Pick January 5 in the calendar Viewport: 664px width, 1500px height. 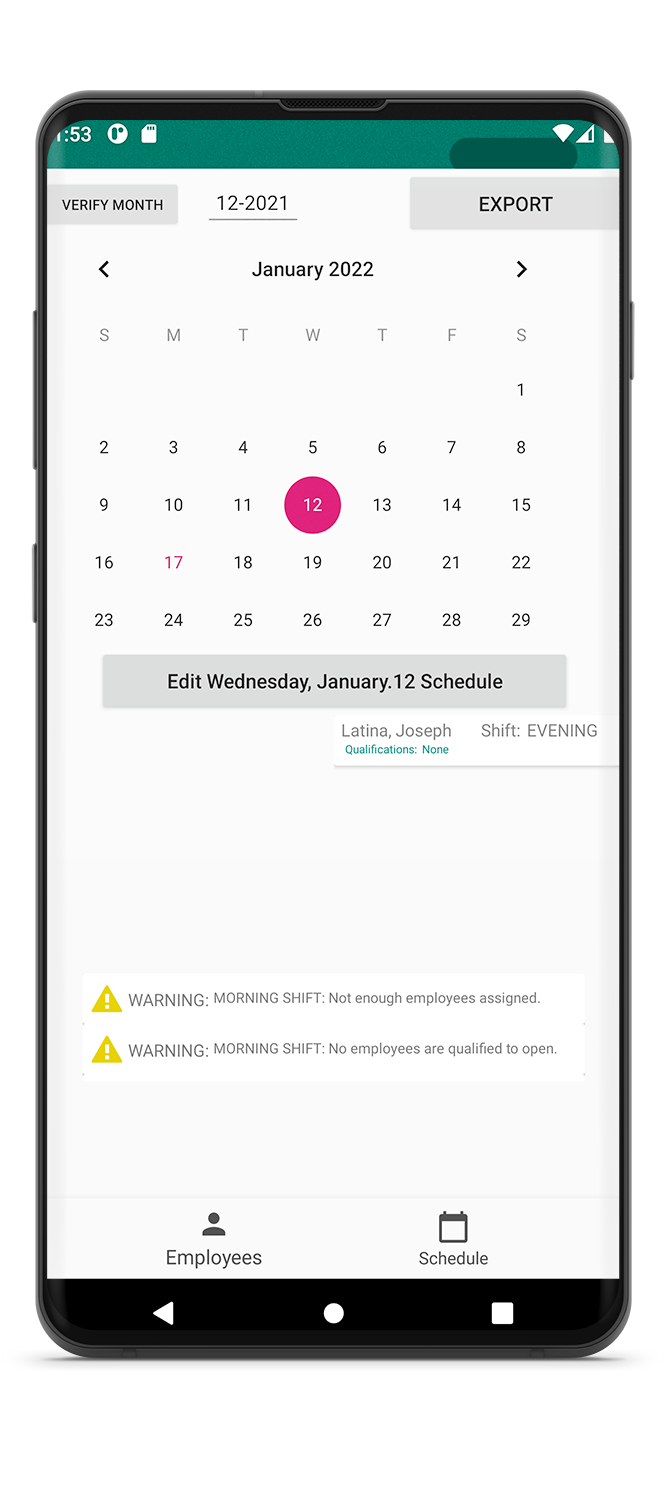(x=313, y=447)
